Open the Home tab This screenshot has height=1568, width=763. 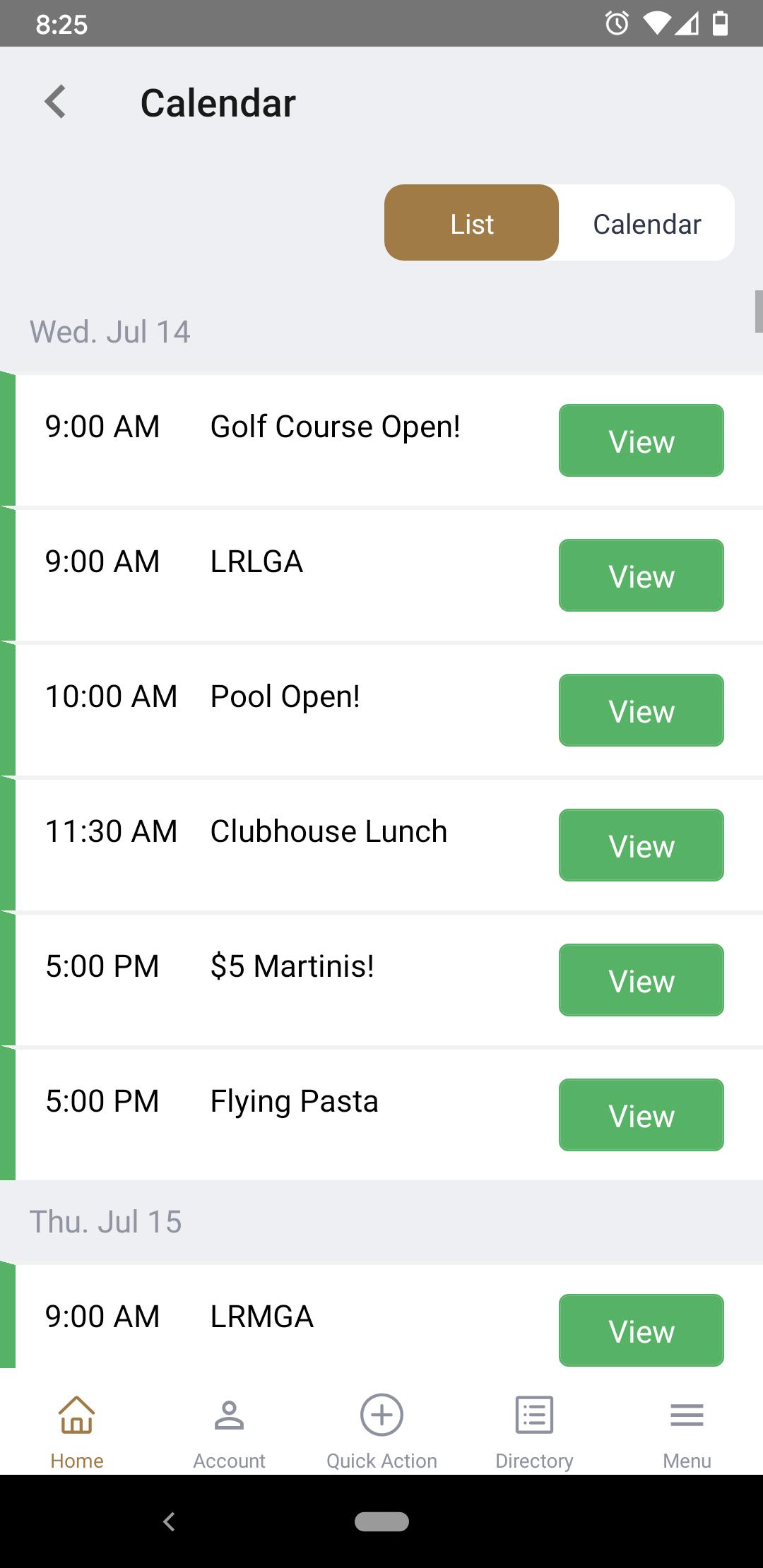point(76,1432)
